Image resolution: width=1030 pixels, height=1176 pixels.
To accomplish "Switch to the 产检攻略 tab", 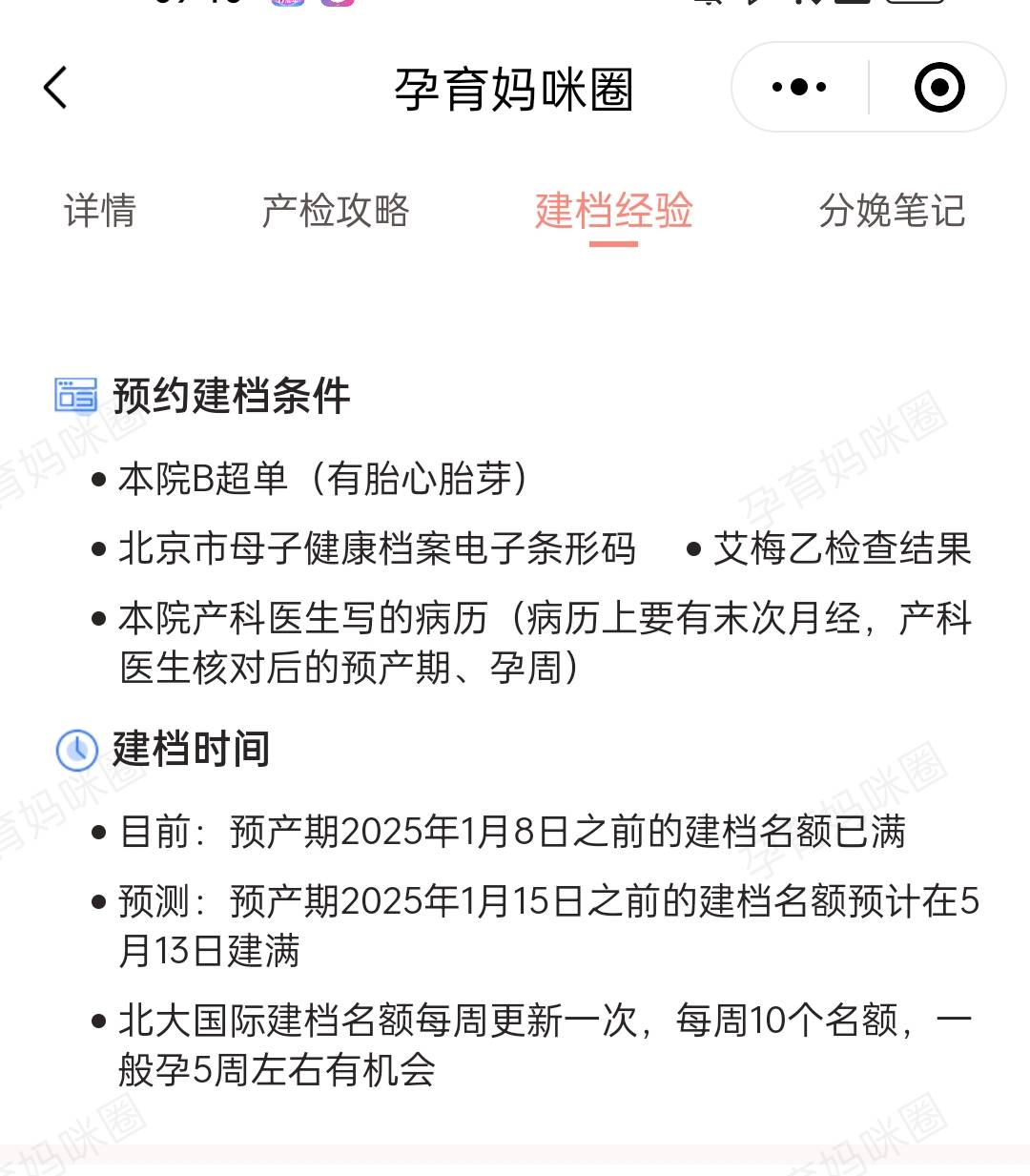I will [x=336, y=212].
